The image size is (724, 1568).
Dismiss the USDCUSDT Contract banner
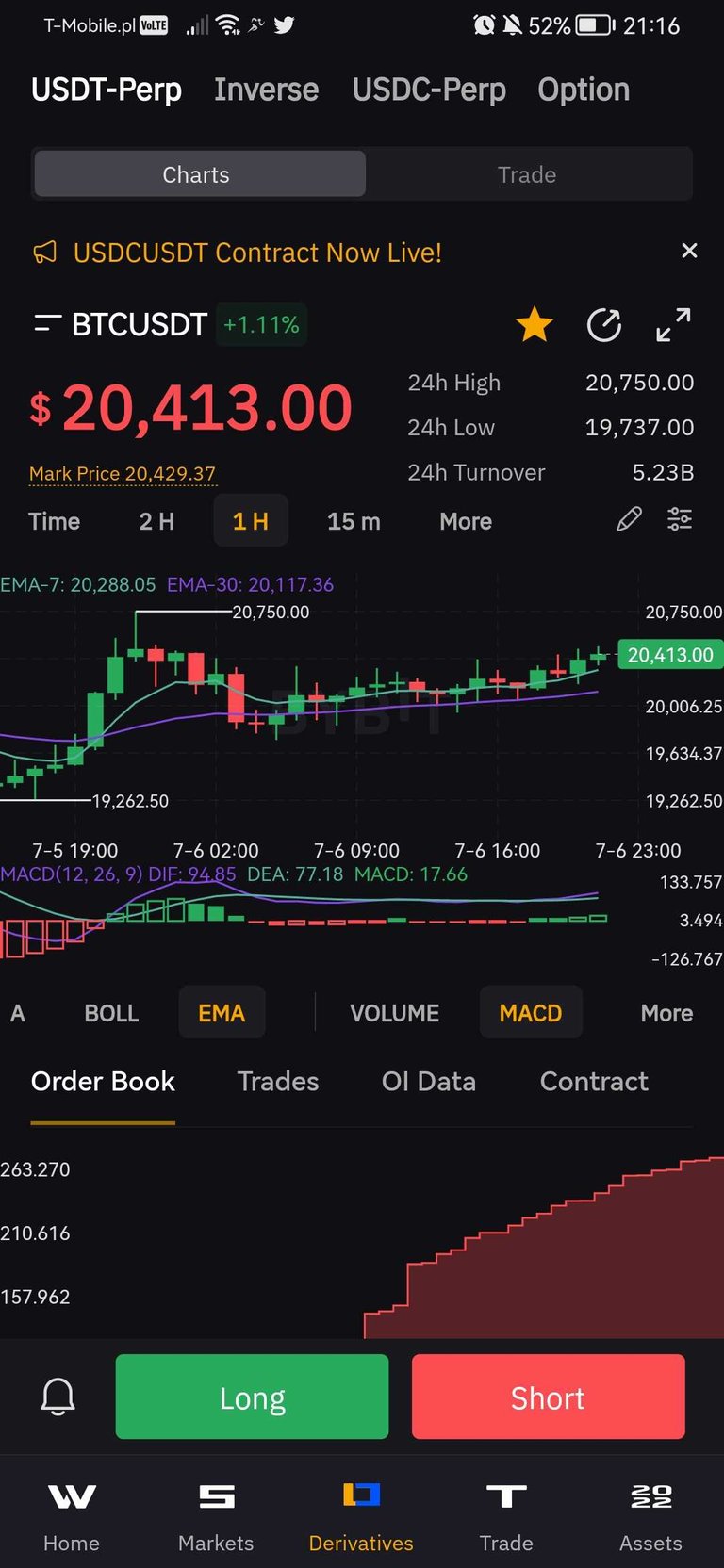click(x=689, y=251)
